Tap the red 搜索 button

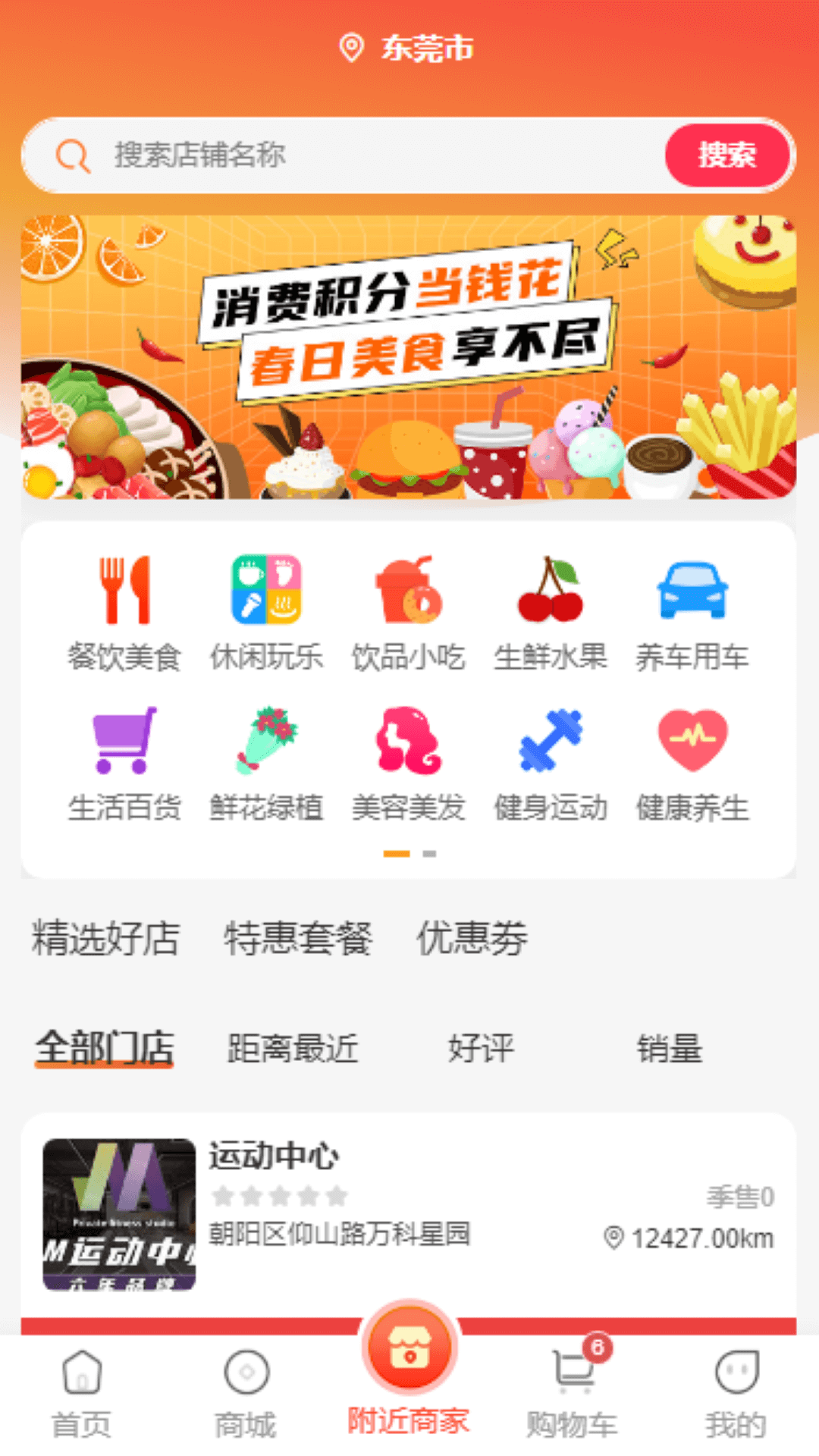726,155
